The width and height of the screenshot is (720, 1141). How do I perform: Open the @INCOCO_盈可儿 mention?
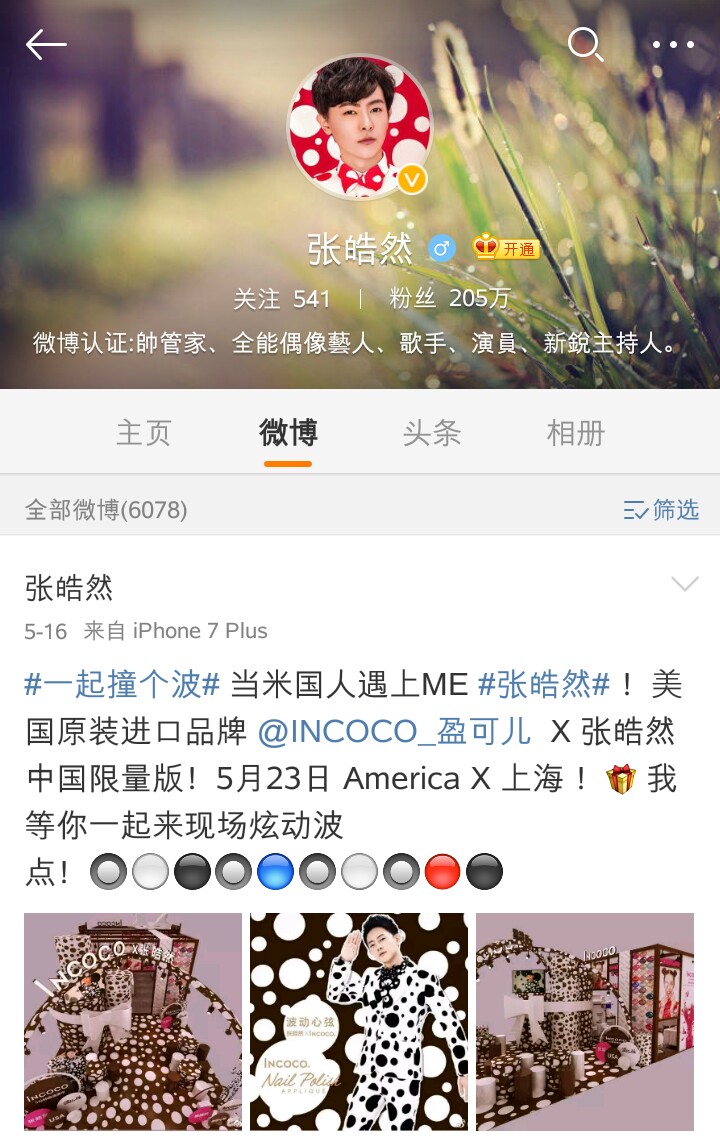pos(394,732)
